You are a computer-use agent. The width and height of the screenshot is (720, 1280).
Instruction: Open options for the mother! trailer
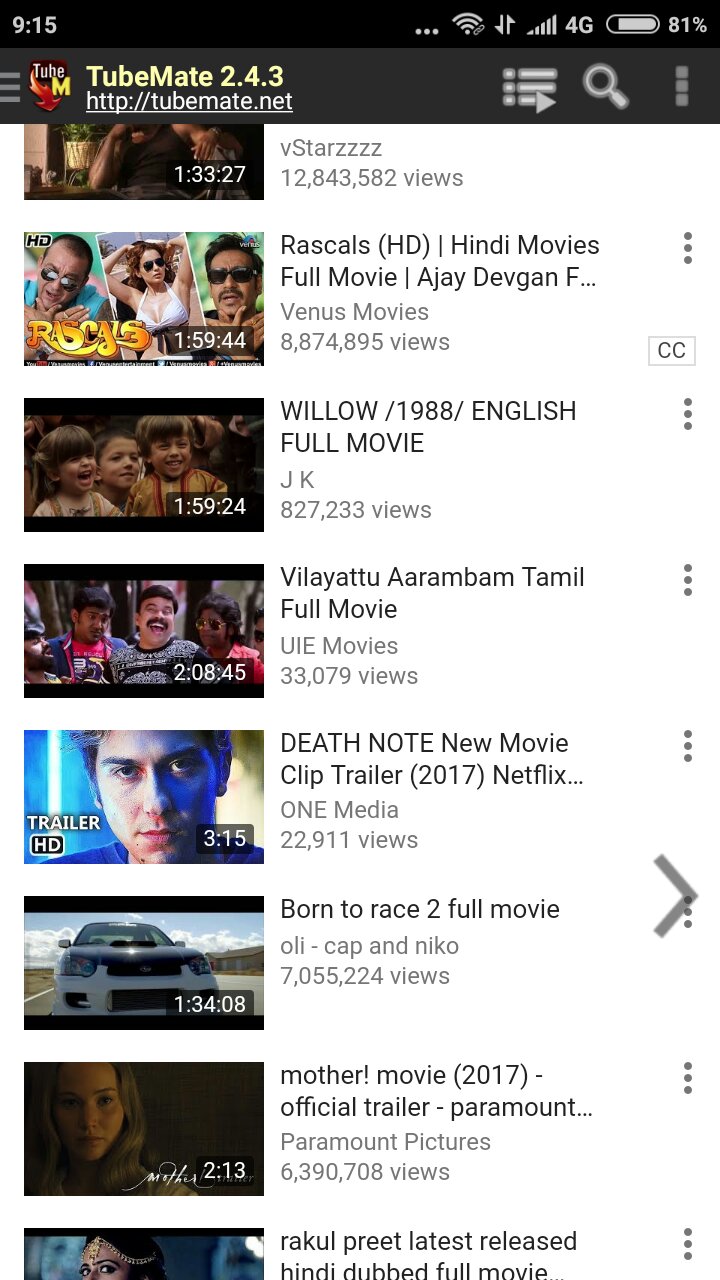pos(687,1078)
